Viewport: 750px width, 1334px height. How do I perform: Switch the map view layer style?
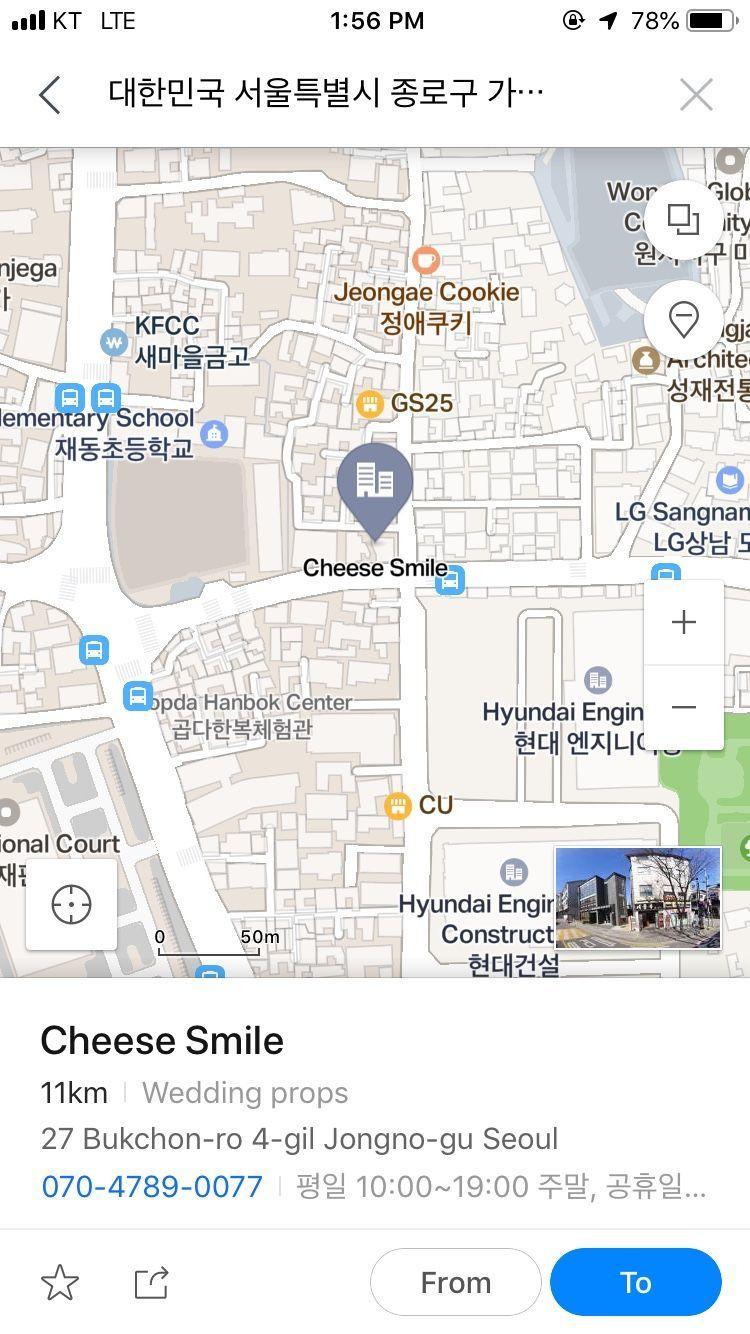[683, 220]
